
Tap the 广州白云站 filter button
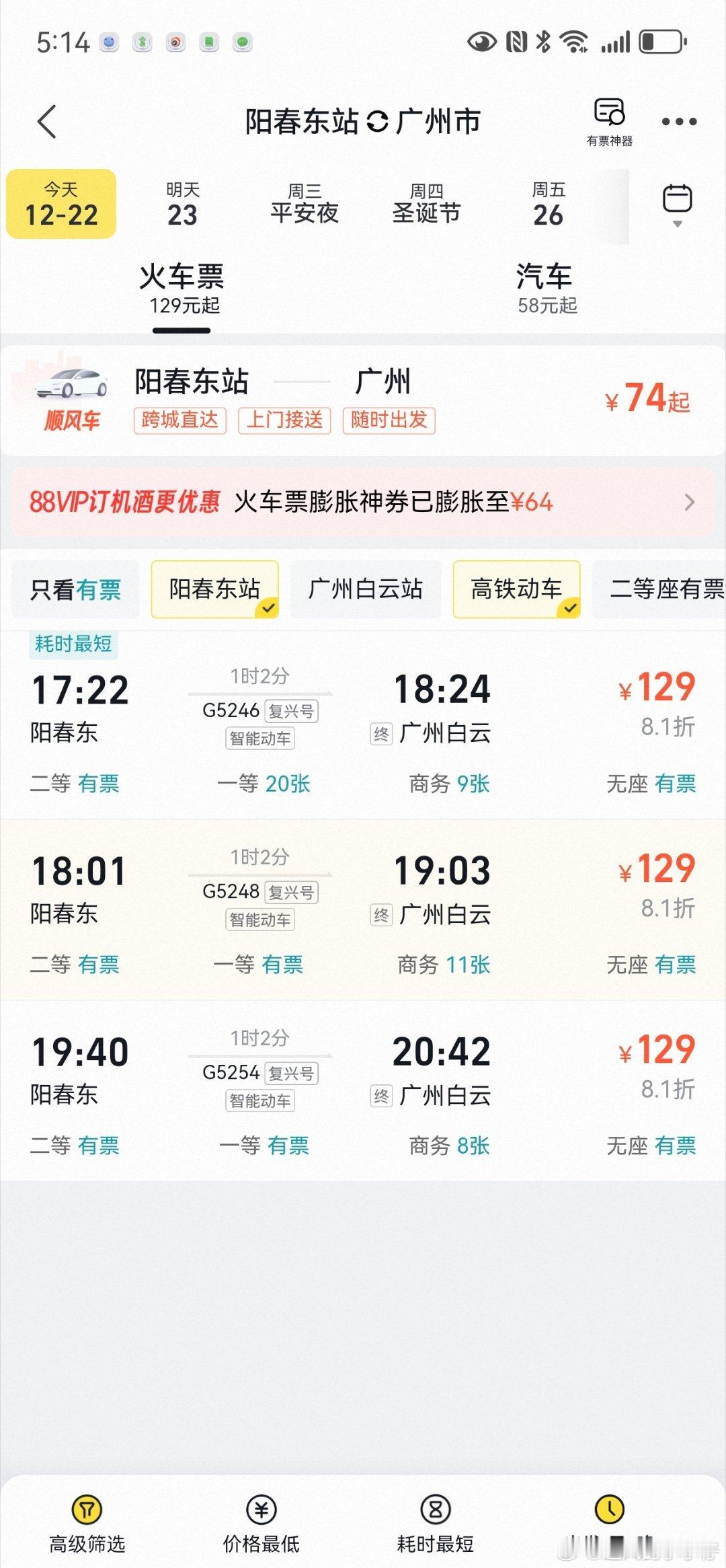(366, 589)
